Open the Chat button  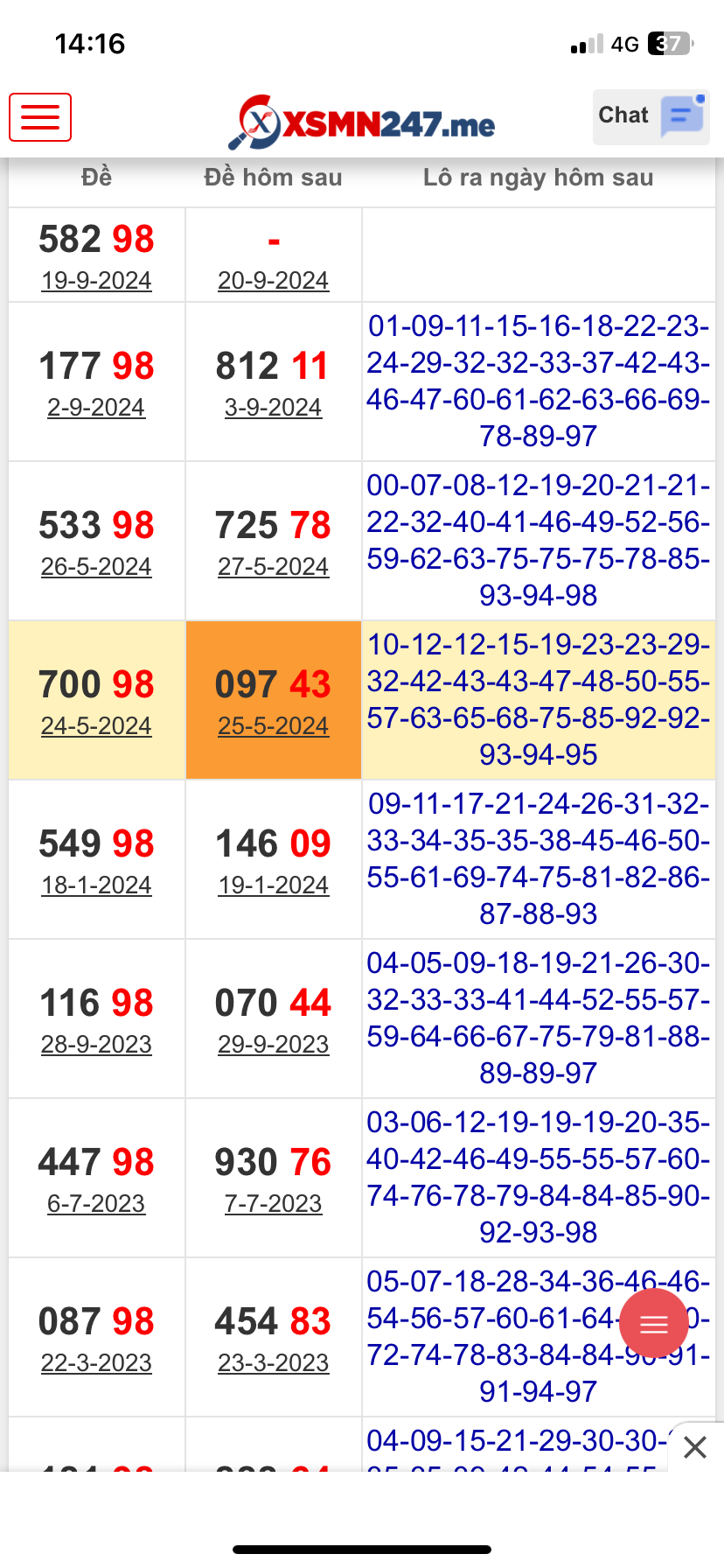tap(651, 116)
